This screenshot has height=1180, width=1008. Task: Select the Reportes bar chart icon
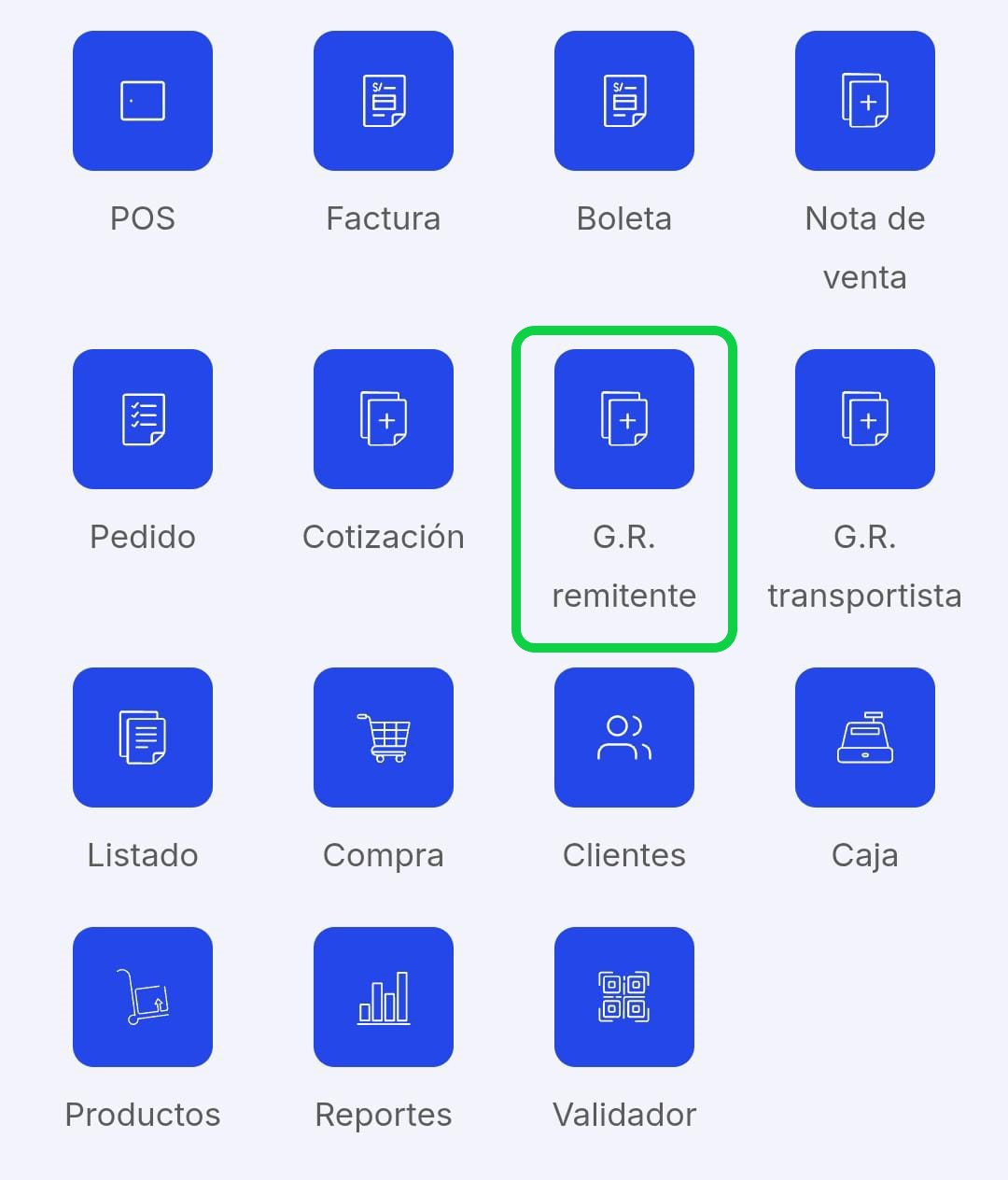(x=384, y=996)
